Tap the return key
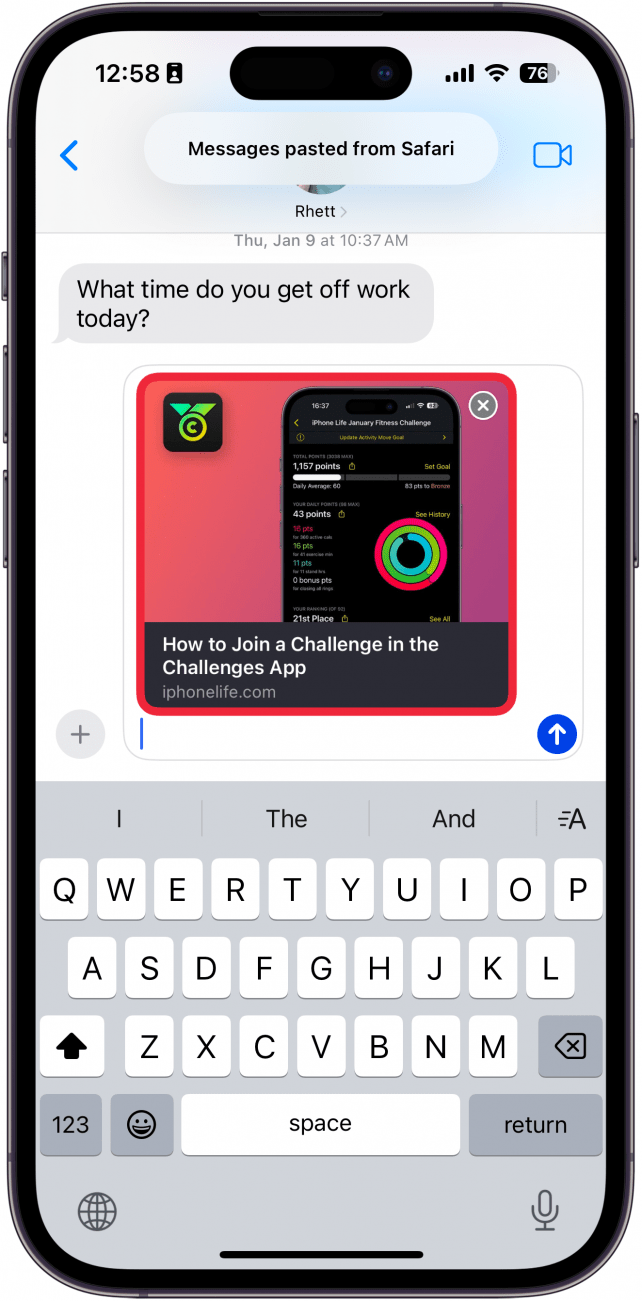Screen dimensions: 642x1301 [535, 1125]
